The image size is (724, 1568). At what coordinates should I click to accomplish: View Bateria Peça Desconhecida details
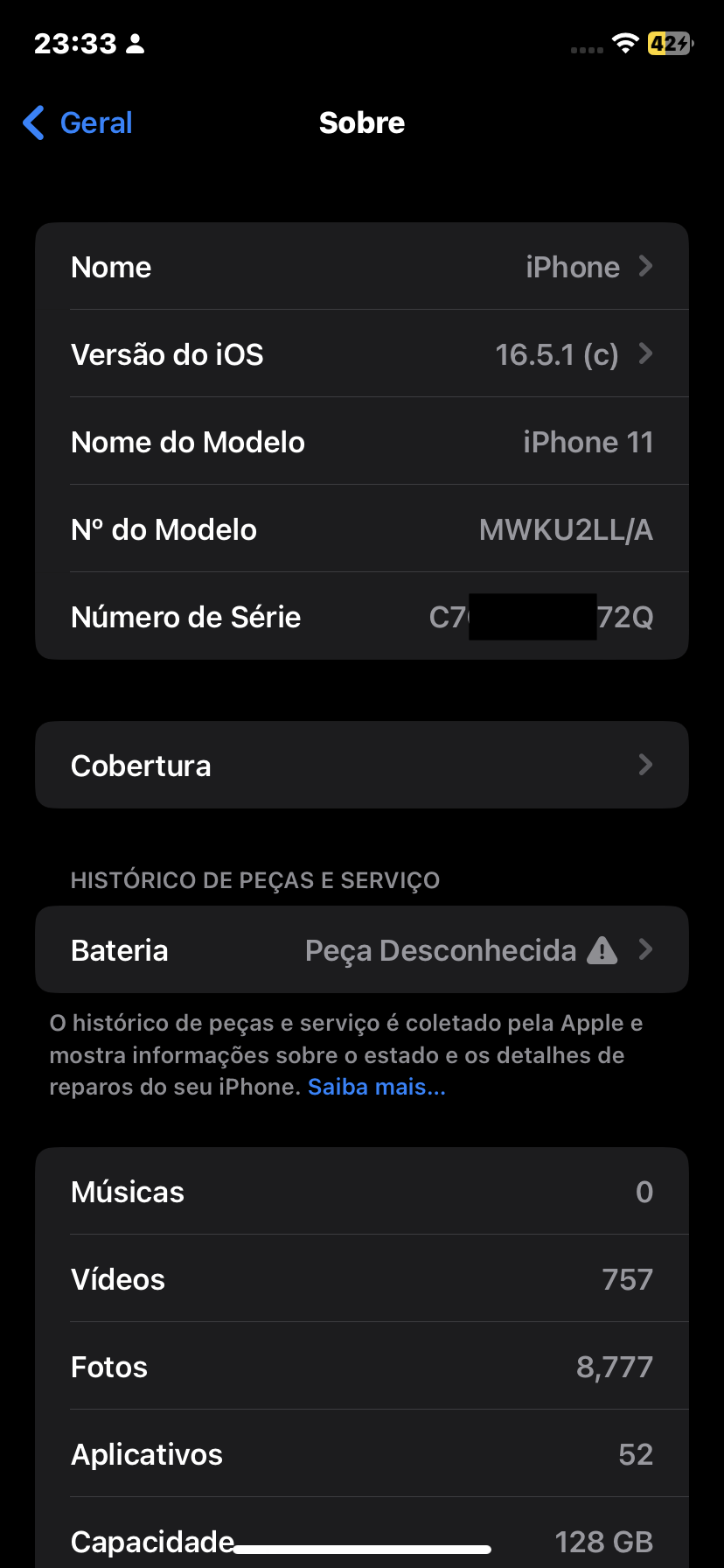click(362, 950)
